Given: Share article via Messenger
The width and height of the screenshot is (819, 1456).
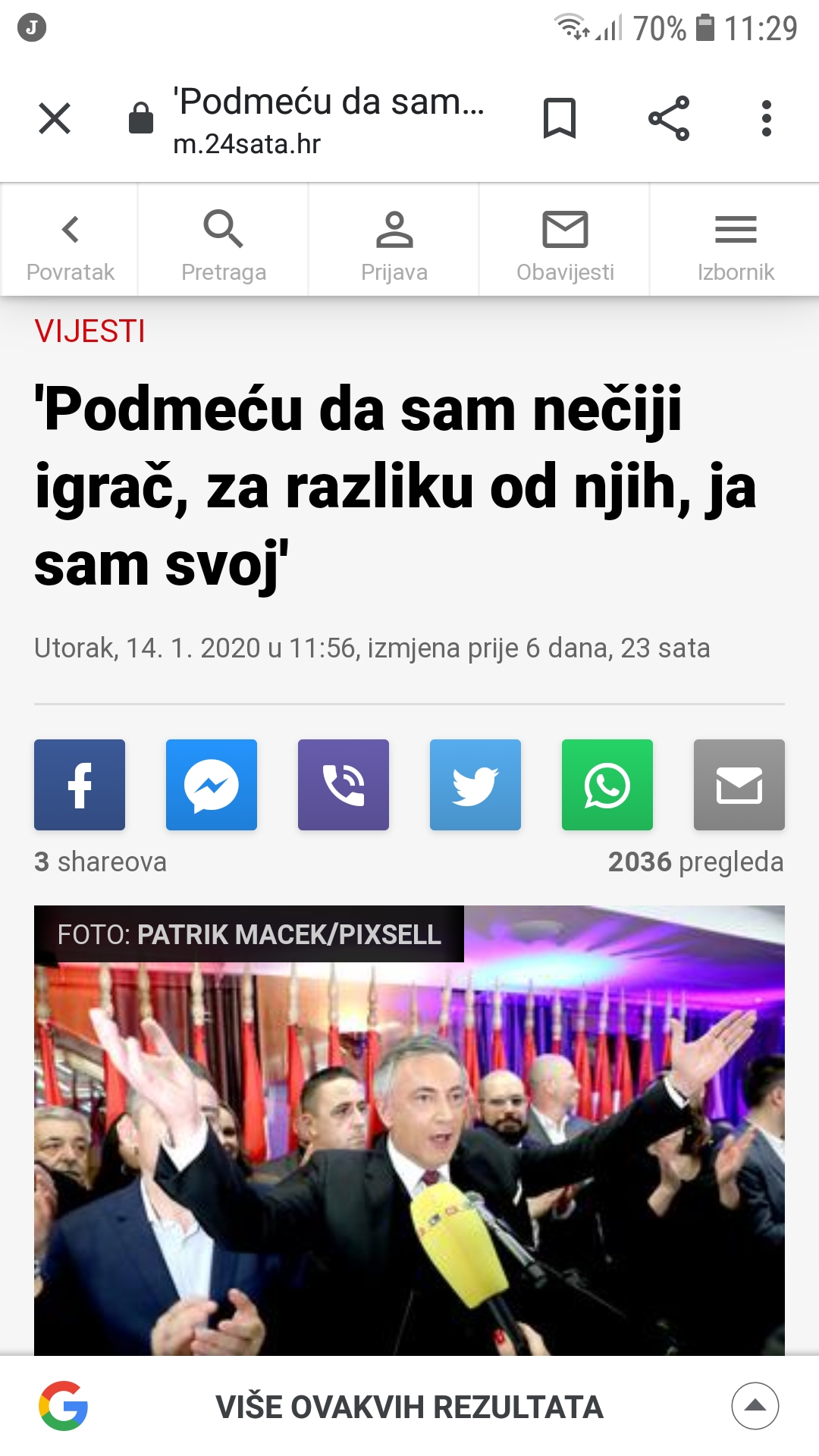Looking at the screenshot, I should (x=212, y=785).
